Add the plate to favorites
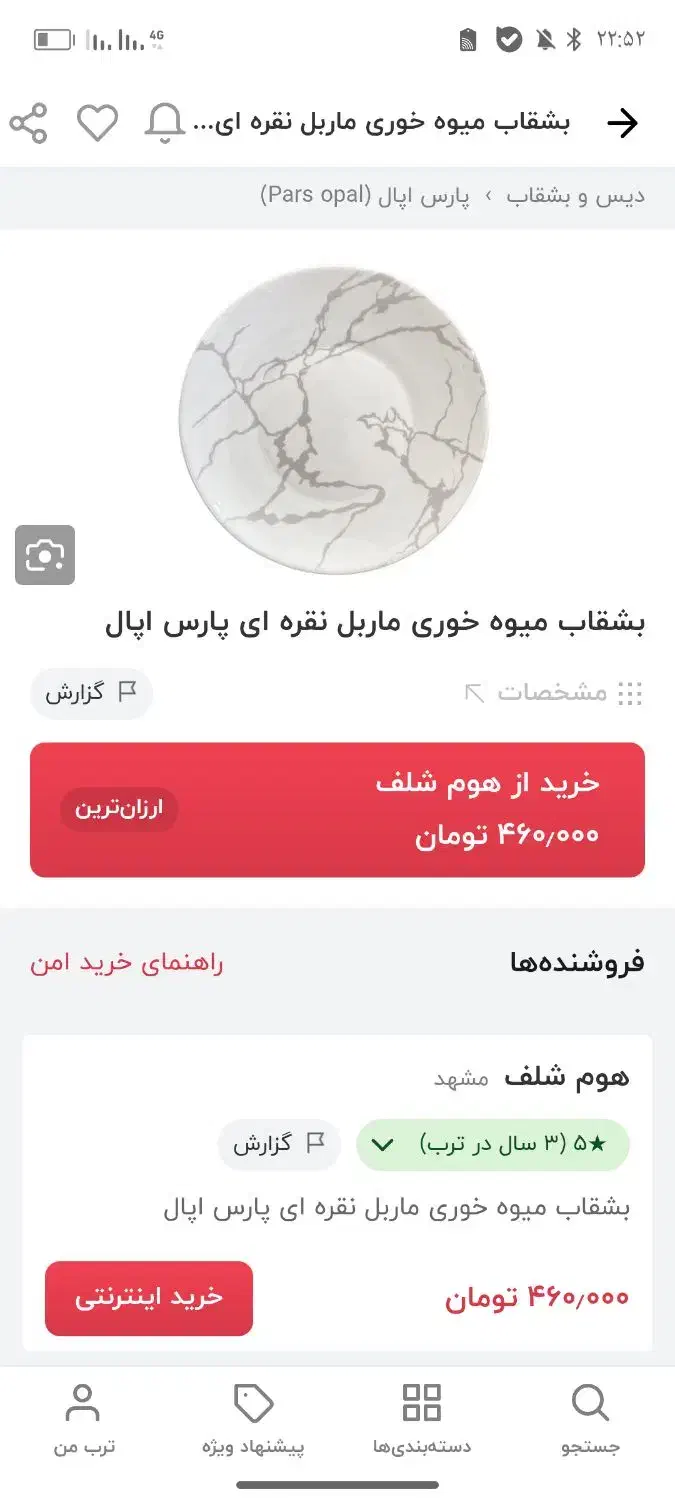Viewport: 675px width, 1500px height. coord(98,123)
